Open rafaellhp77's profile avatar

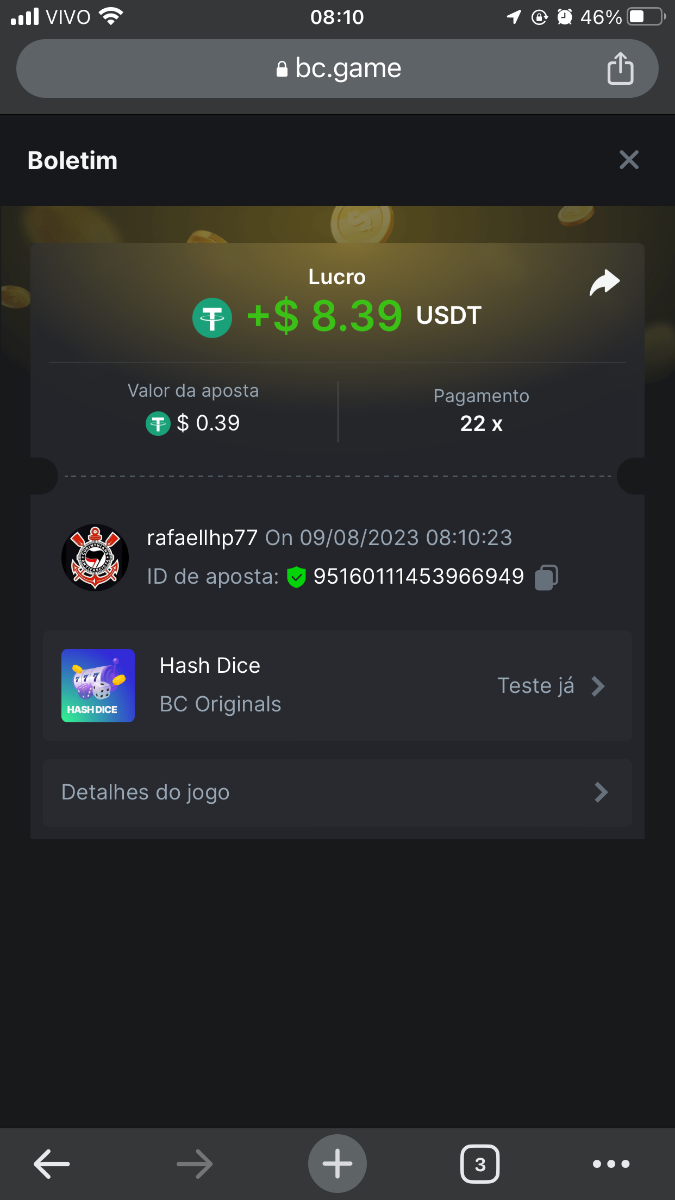pos(95,557)
